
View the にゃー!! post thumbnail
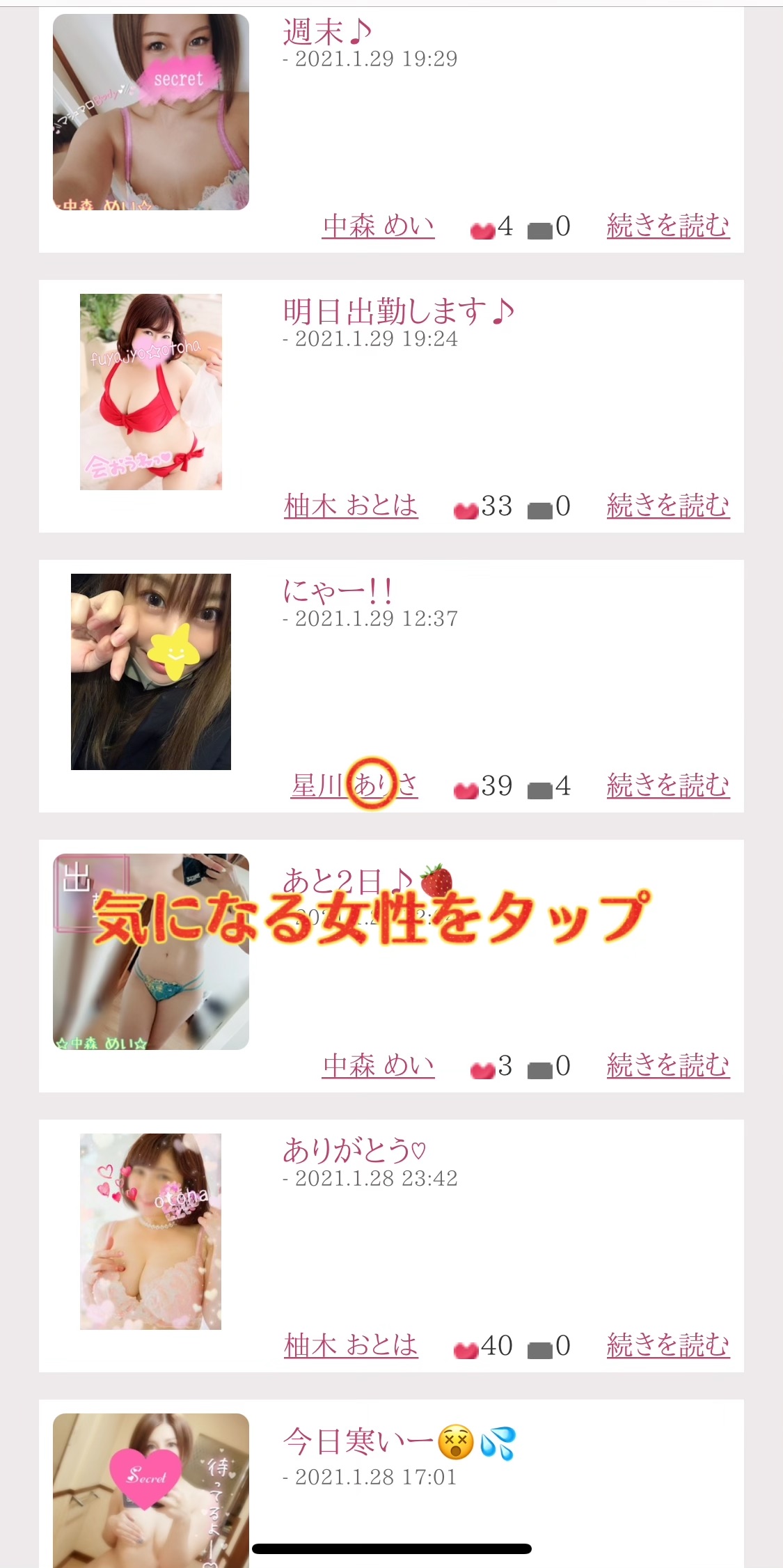(x=151, y=672)
